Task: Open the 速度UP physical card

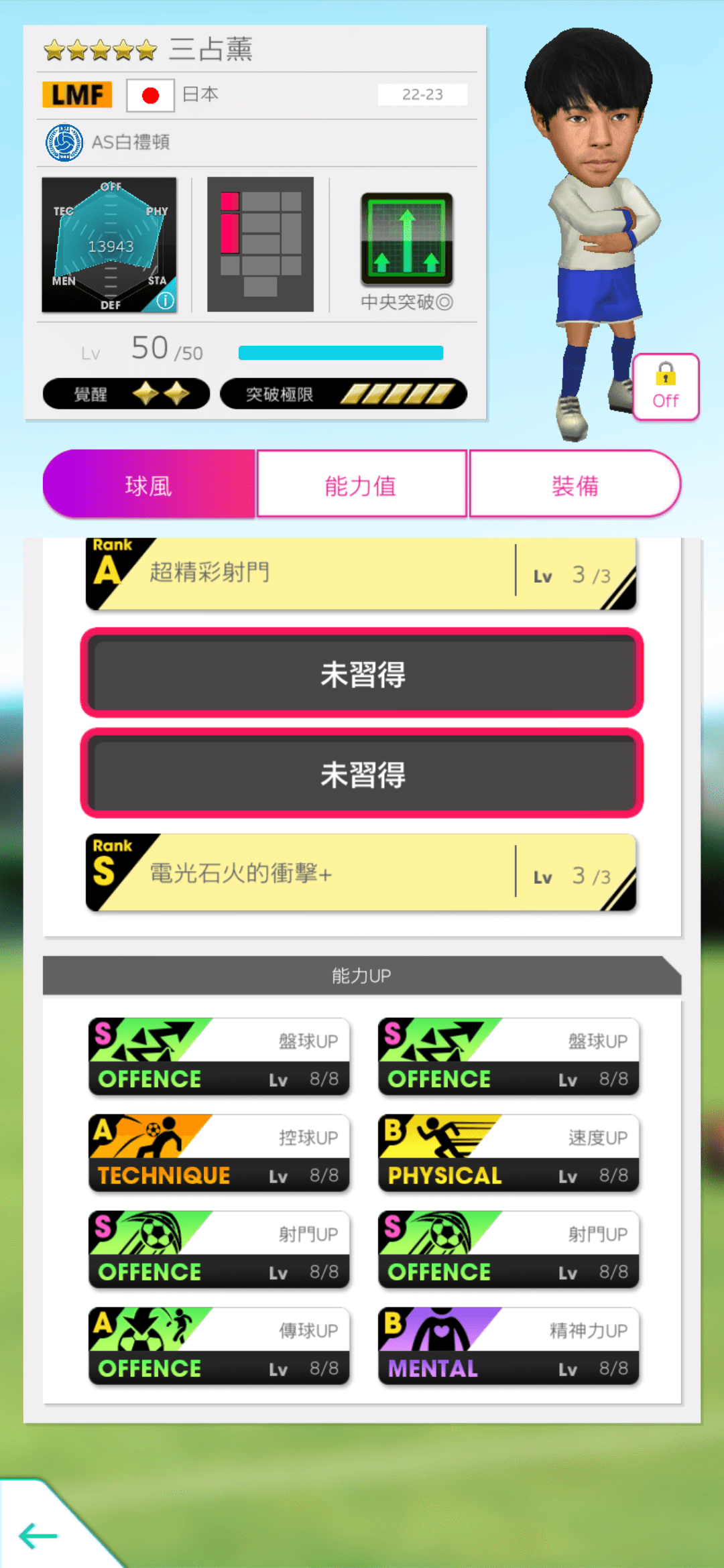Action: tap(508, 1154)
